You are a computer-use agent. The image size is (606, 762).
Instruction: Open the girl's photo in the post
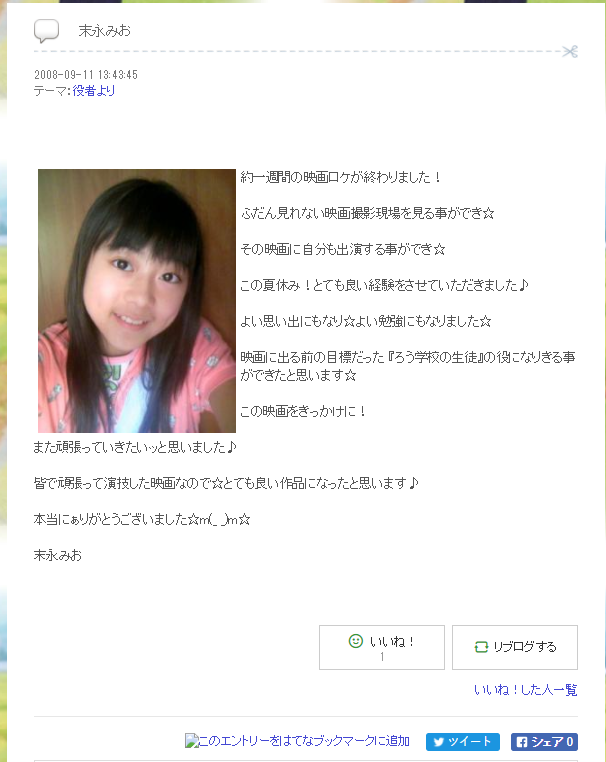click(x=136, y=300)
